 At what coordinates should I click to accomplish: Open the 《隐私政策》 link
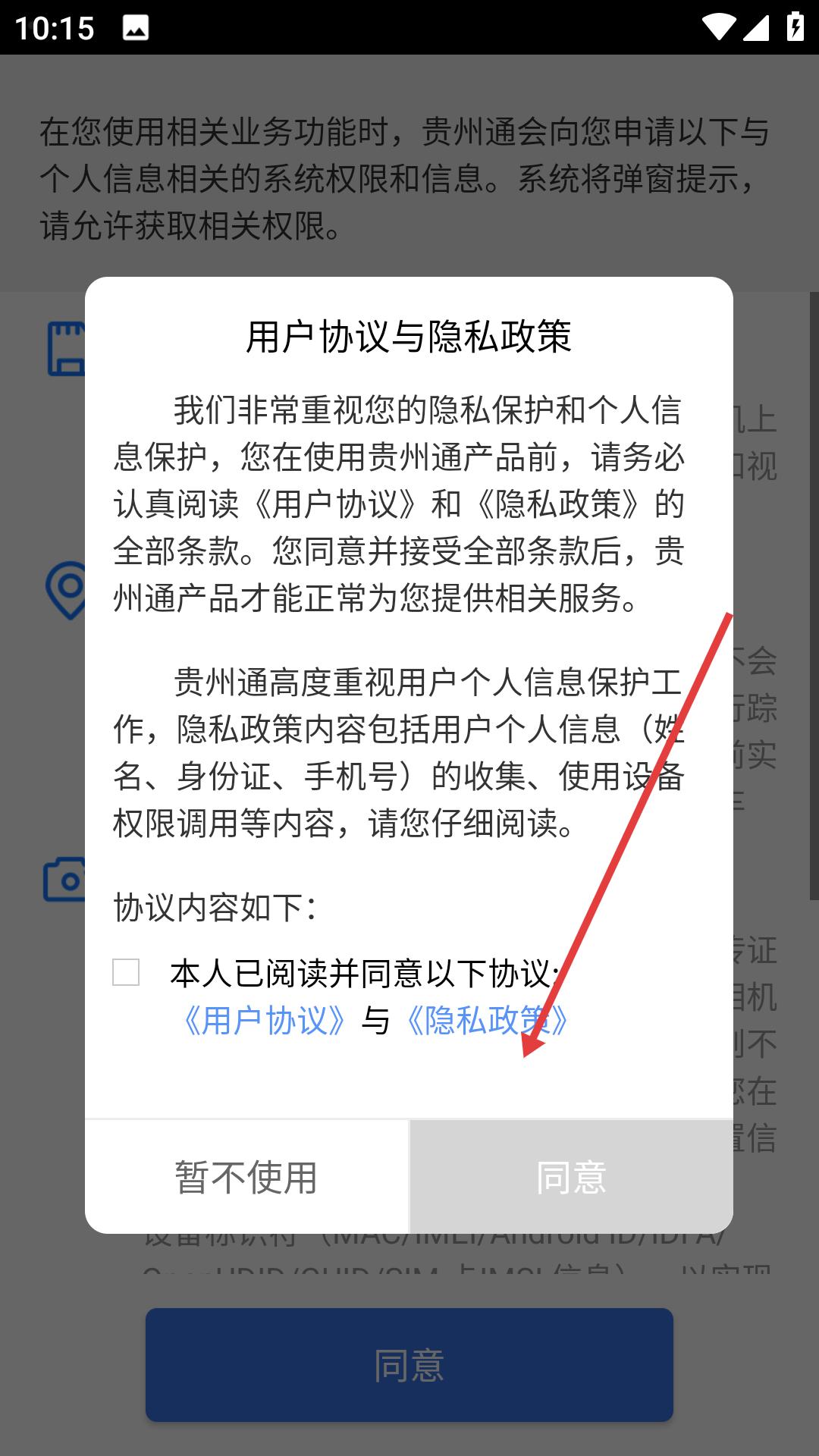[x=487, y=1021]
